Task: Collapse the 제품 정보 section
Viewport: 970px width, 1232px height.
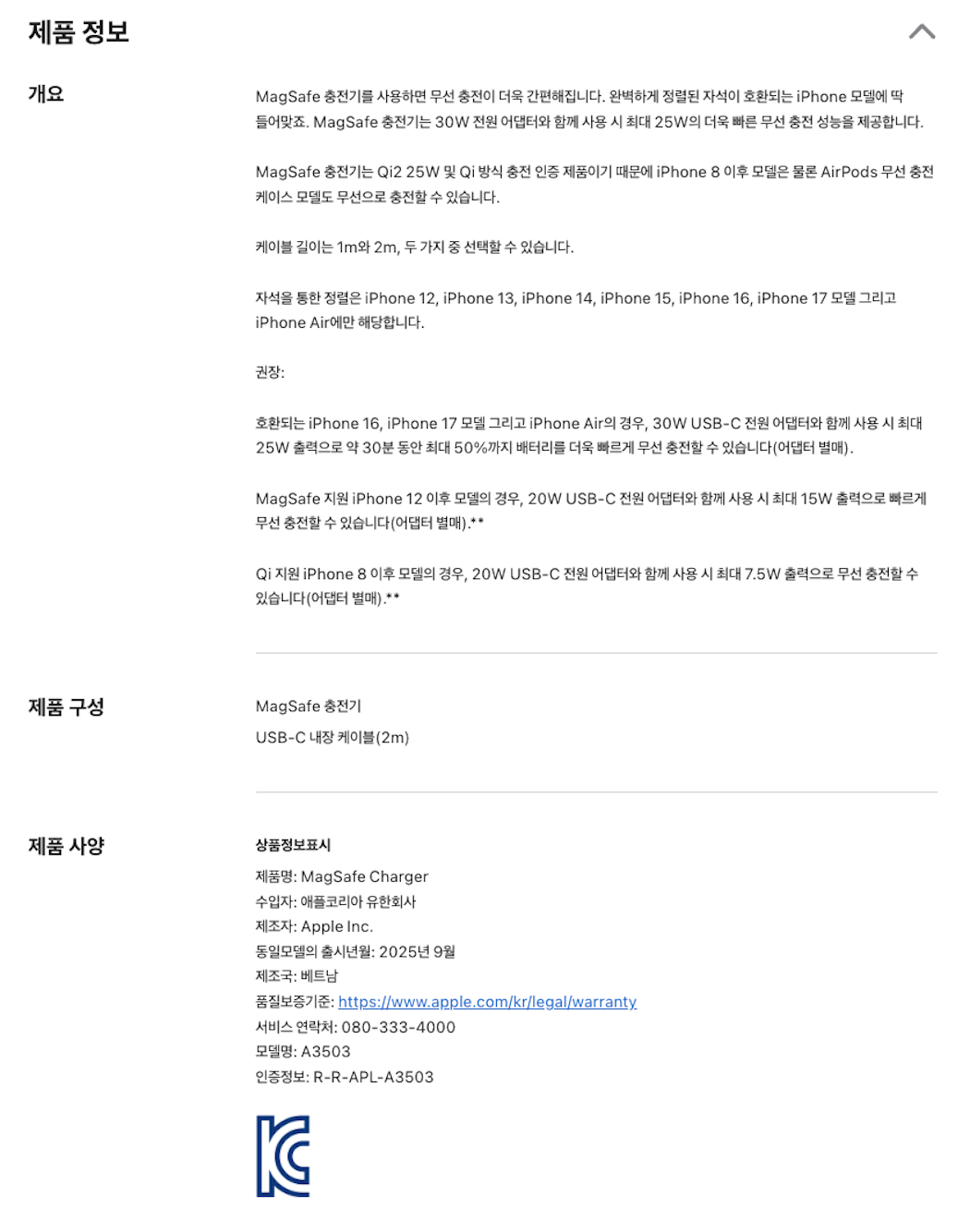Action: tap(921, 32)
